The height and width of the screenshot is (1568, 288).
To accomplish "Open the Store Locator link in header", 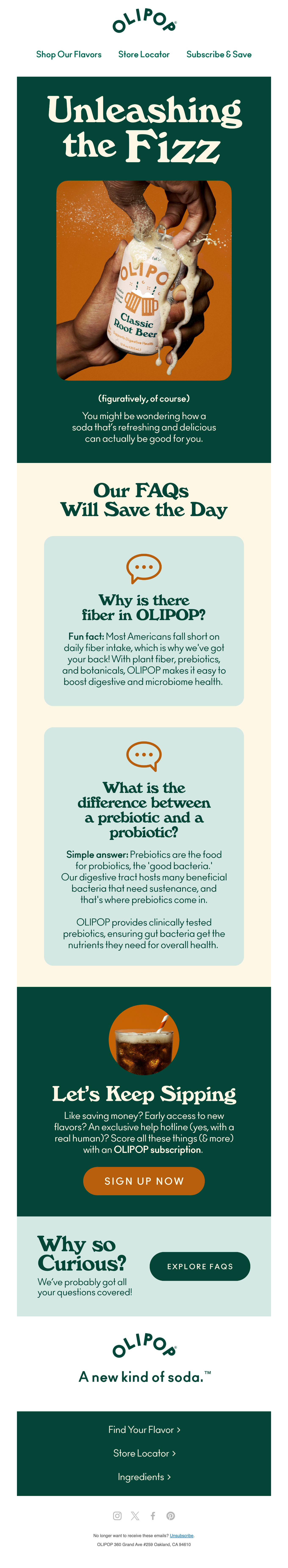I will coord(144,54).
